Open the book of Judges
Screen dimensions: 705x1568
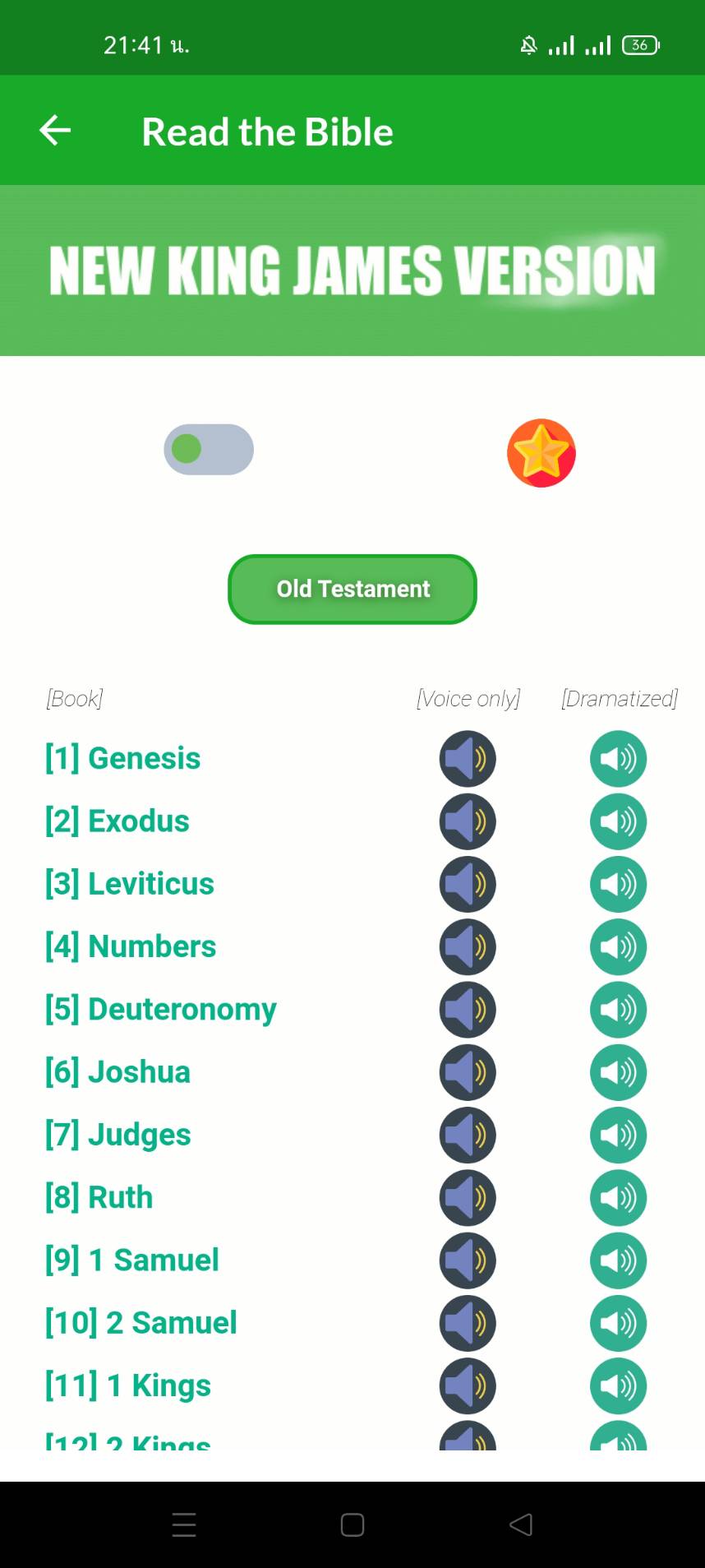tap(117, 1135)
